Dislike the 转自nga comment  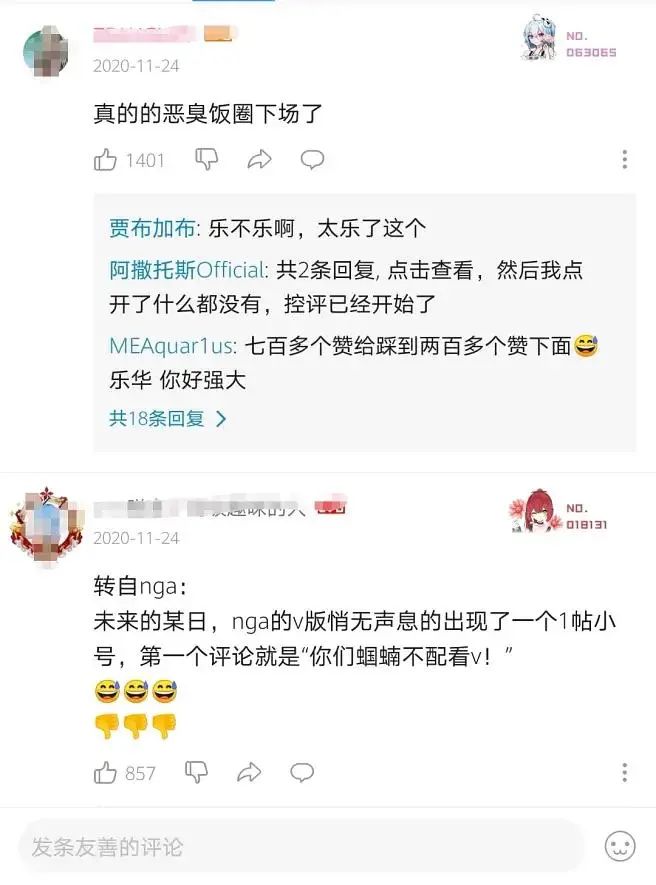[x=197, y=772]
